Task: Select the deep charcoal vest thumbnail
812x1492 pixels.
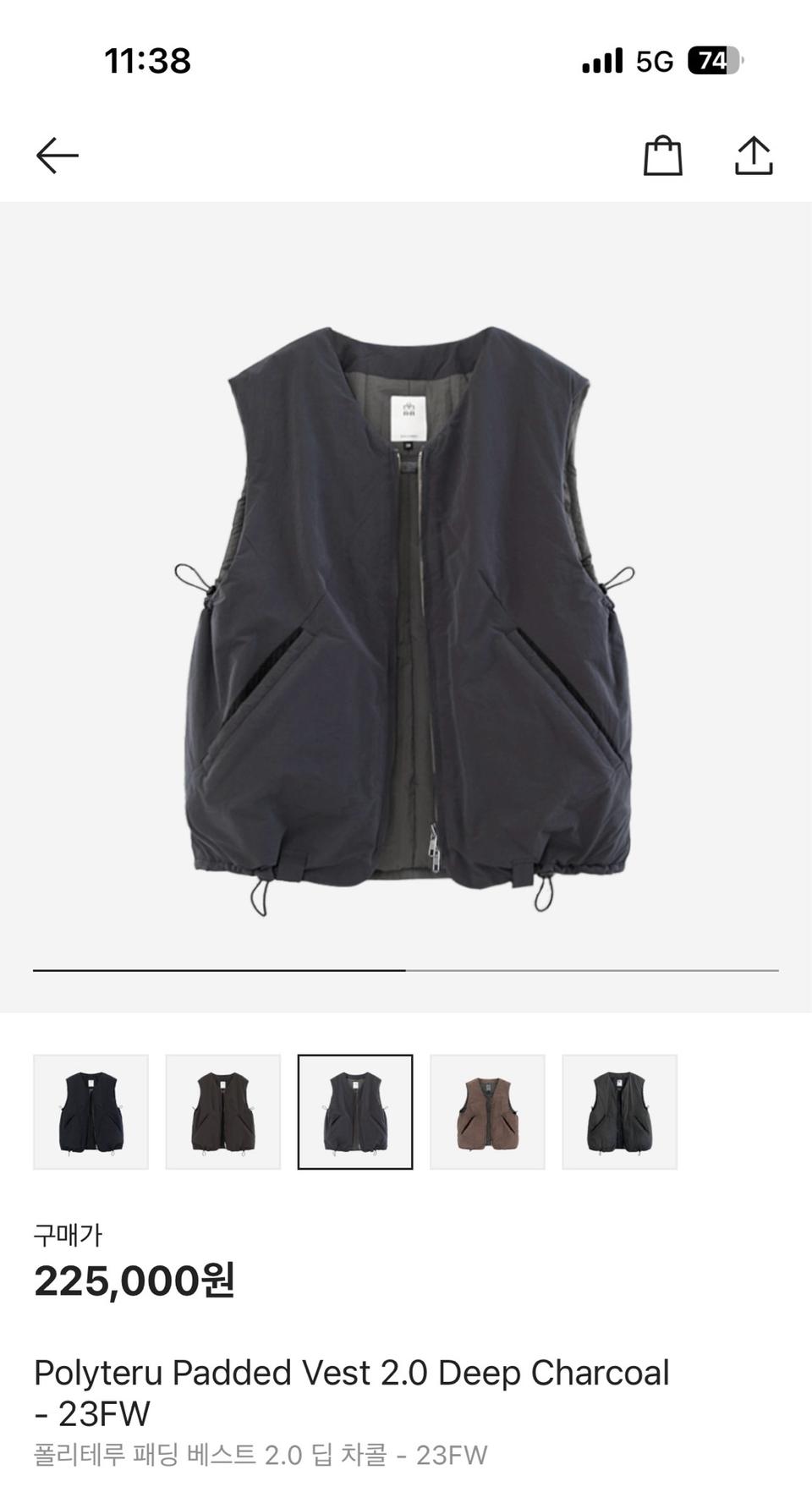Action: (355, 1111)
